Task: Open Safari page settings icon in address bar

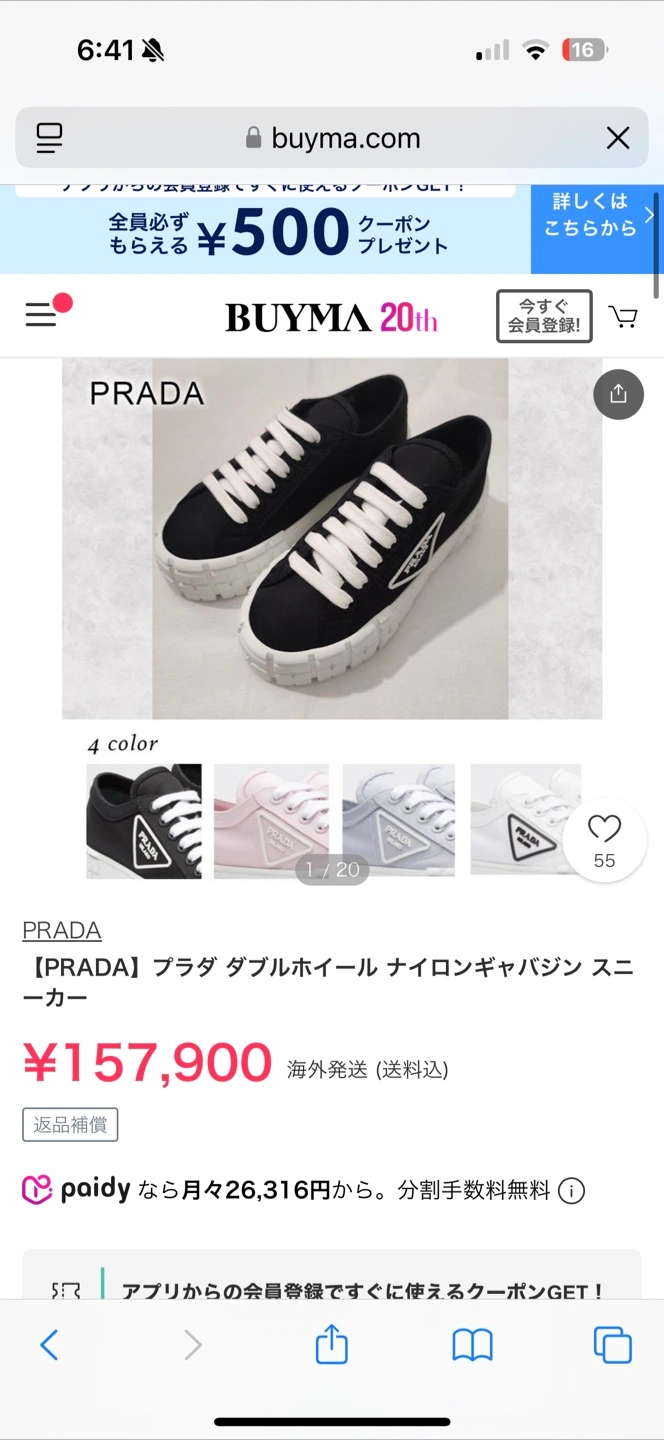Action: click(49, 138)
